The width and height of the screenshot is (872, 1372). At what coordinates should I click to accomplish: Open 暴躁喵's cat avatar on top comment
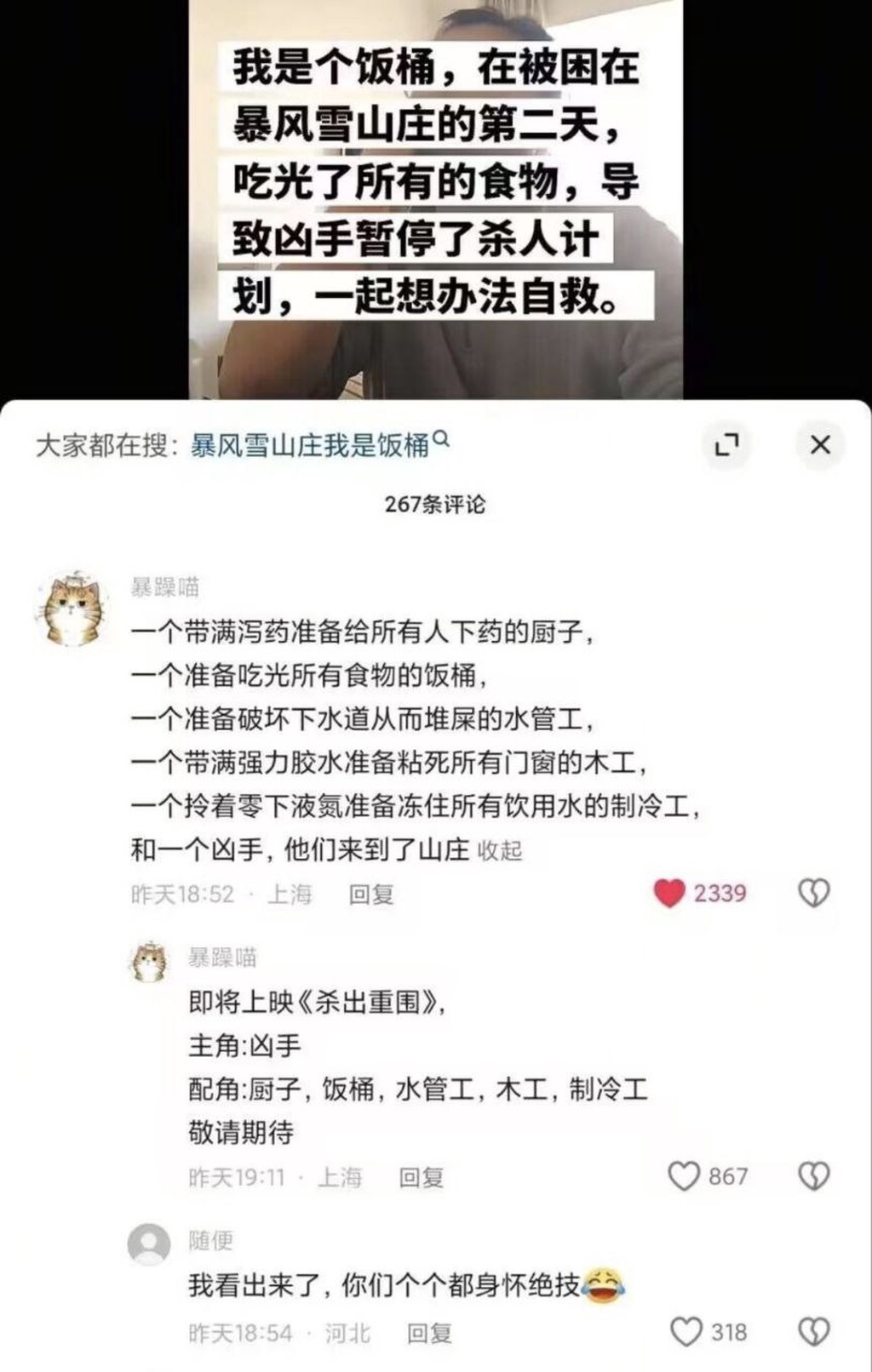[73, 609]
